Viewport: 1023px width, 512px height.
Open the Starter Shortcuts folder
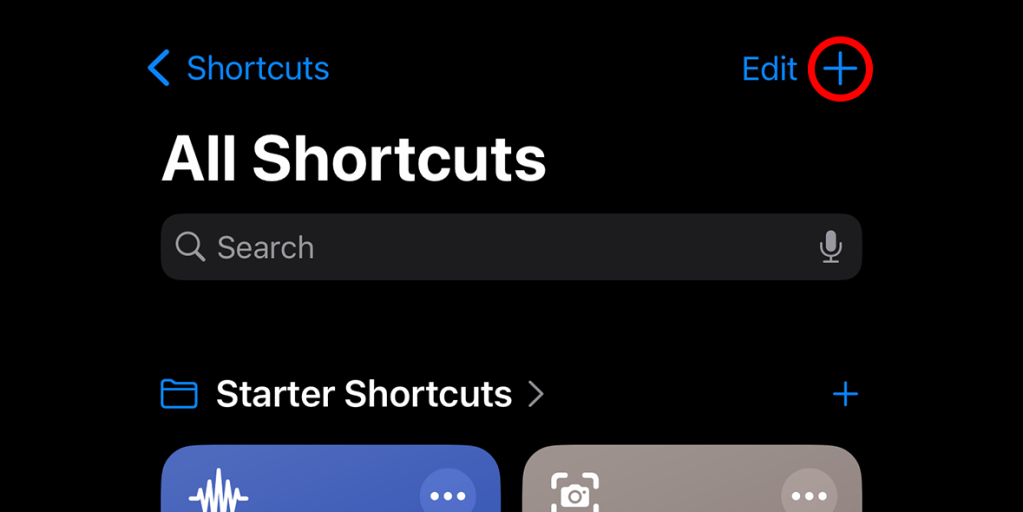tap(363, 394)
